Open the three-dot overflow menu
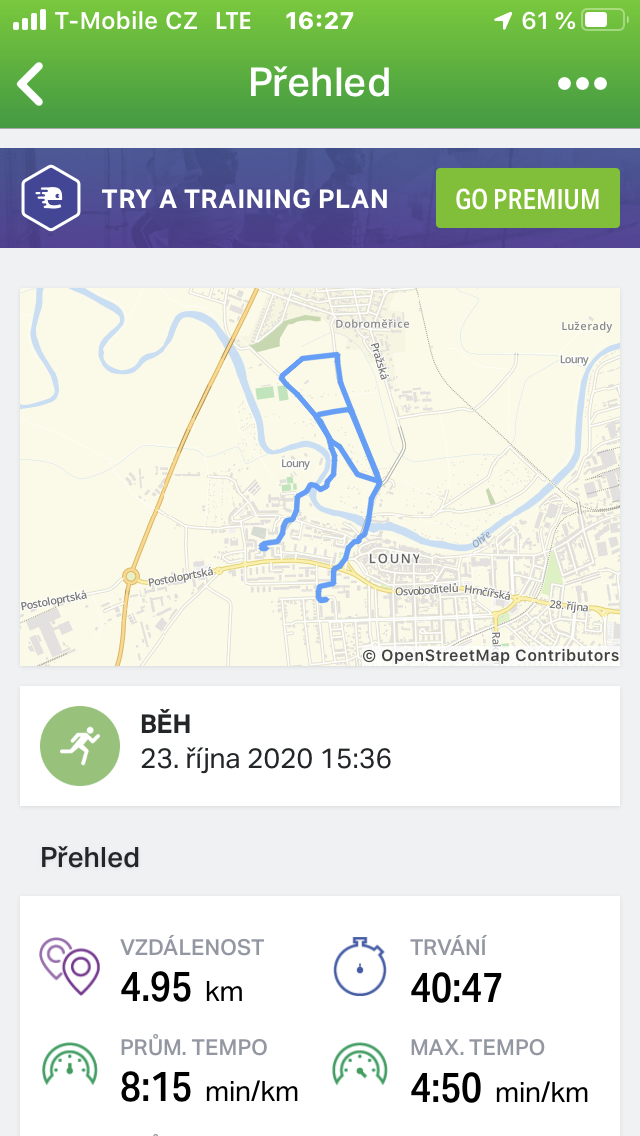The width and height of the screenshot is (640, 1136). point(582,83)
